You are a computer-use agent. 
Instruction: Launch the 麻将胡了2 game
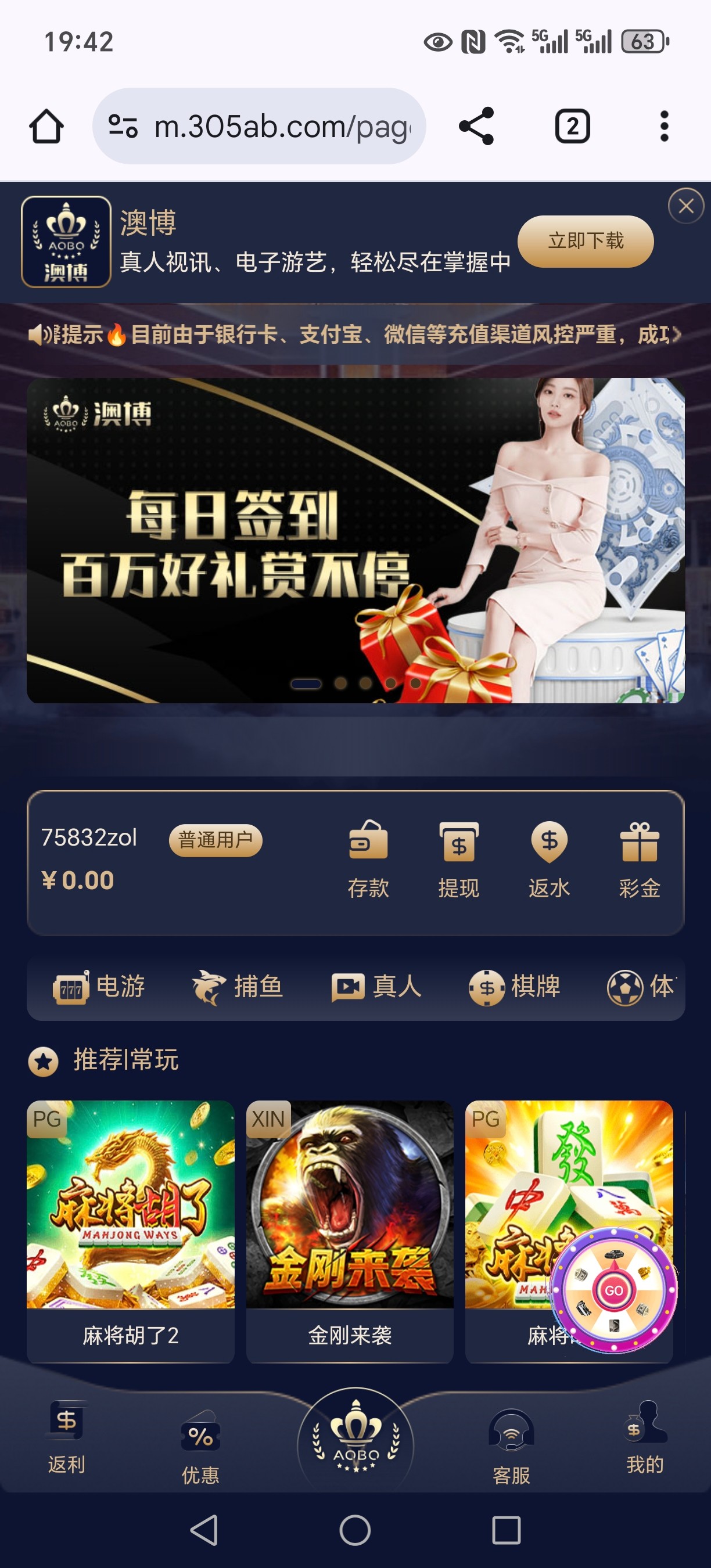(x=130, y=1229)
